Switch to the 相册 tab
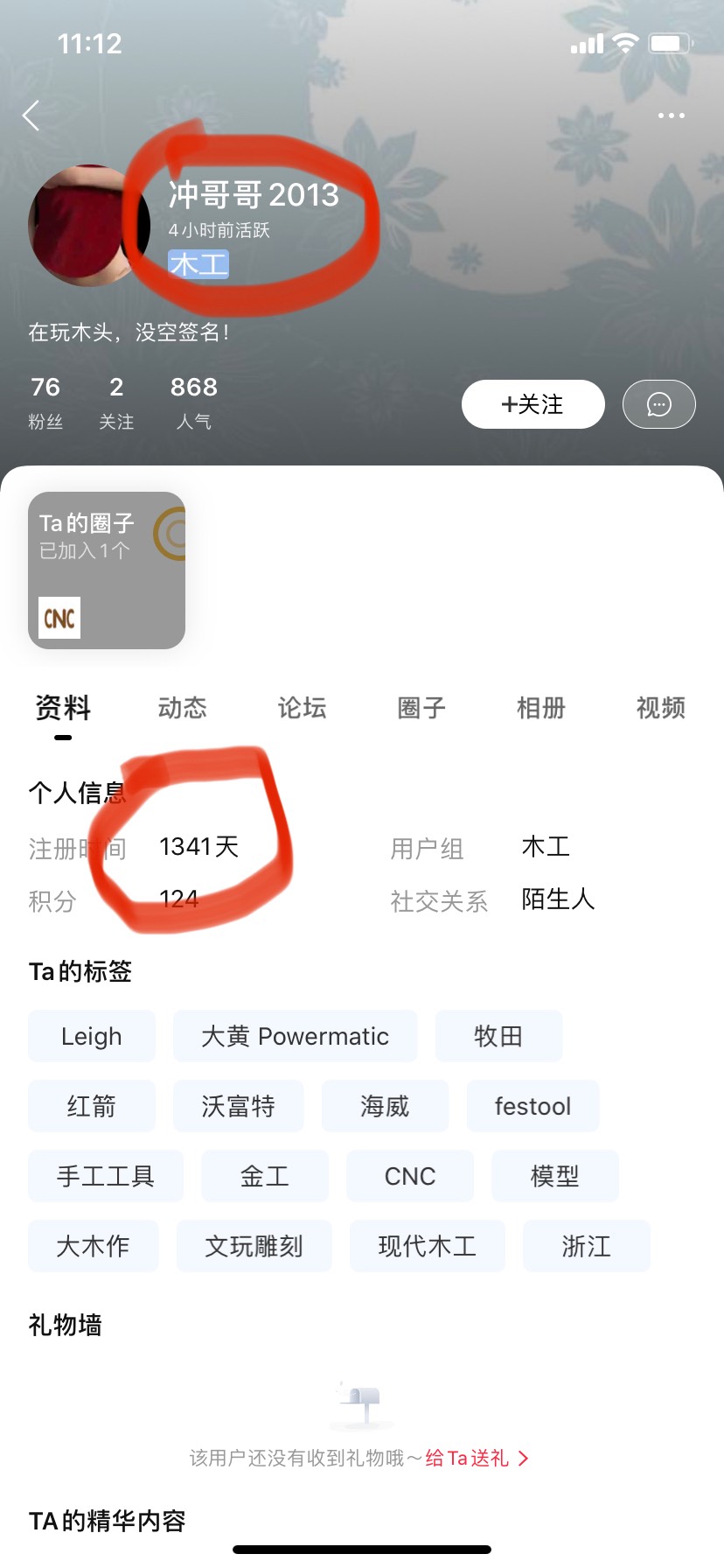Image resolution: width=724 pixels, height=1568 pixels. [x=540, y=707]
